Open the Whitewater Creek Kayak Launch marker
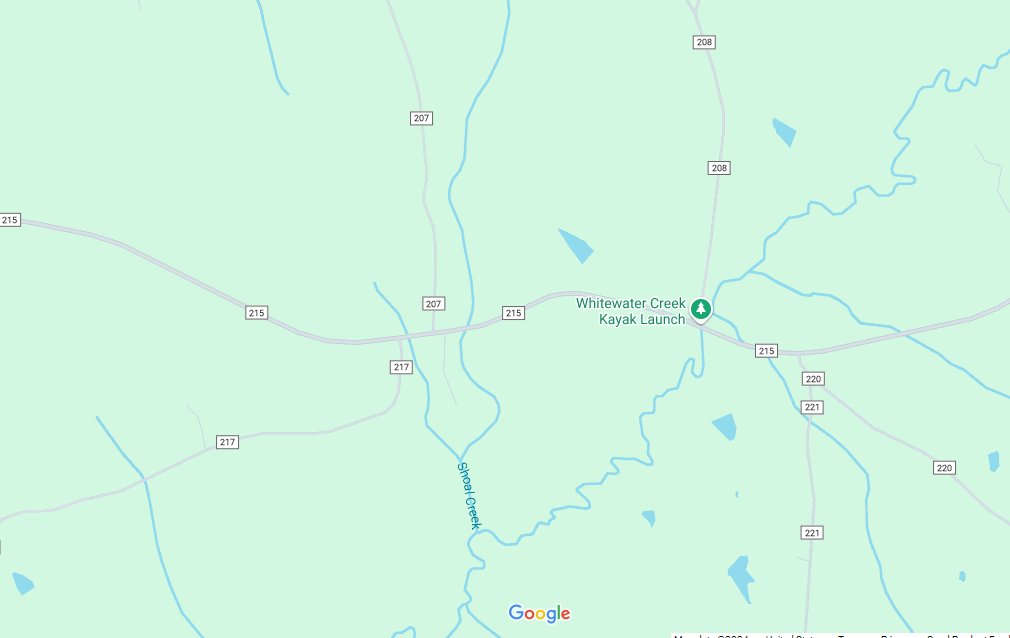The image size is (1010, 638). coord(702,309)
